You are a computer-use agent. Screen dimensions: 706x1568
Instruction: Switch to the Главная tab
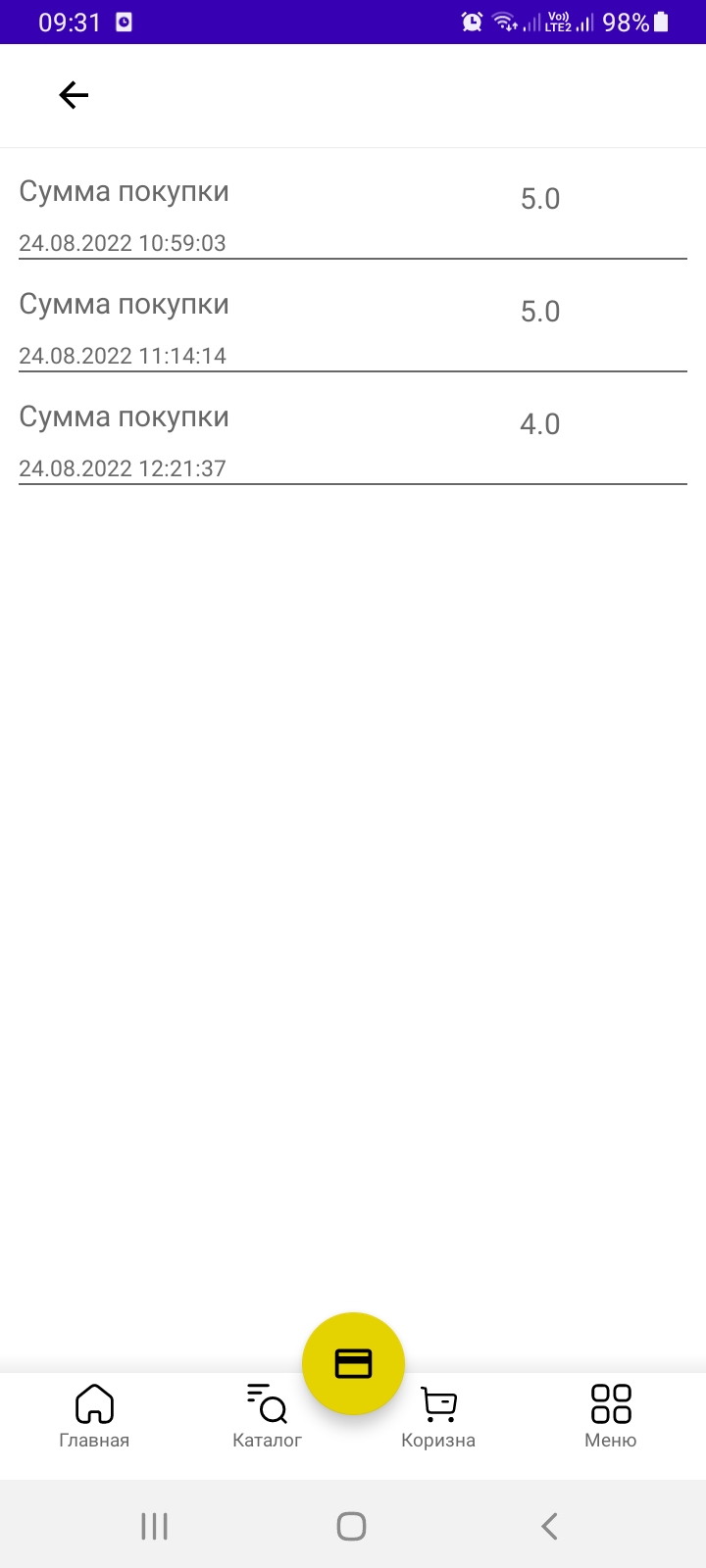click(x=94, y=1416)
